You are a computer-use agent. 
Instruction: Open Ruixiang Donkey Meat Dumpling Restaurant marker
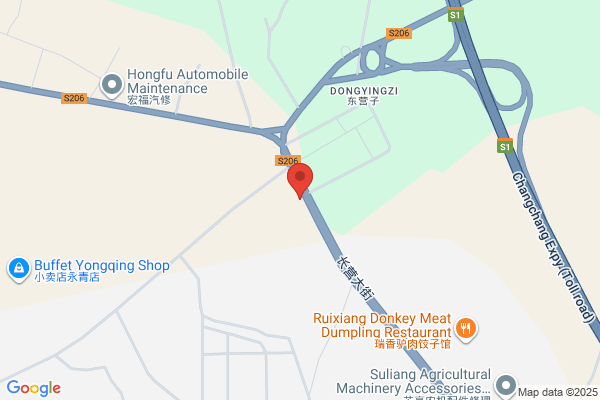(466, 330)
